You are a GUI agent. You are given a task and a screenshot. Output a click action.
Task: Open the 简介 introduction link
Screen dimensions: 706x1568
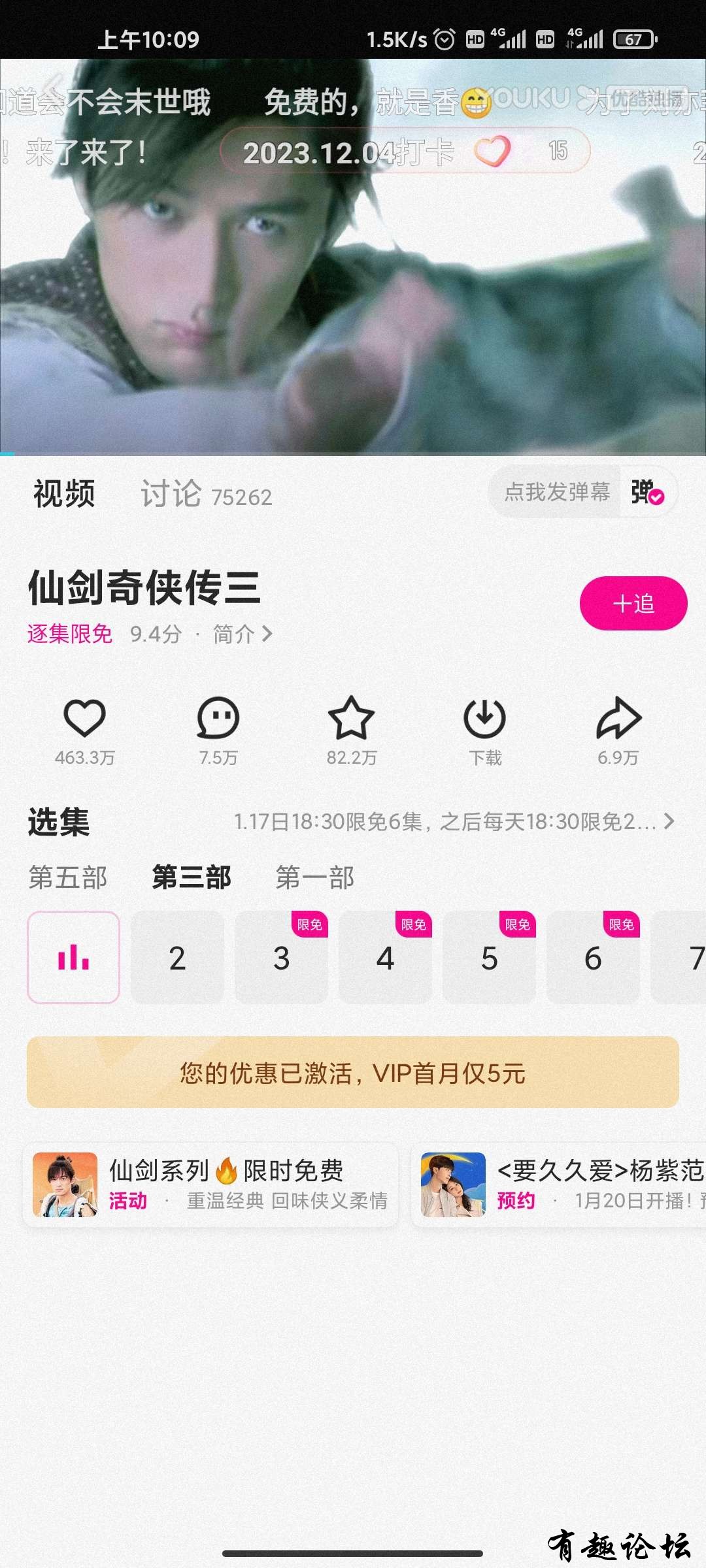[x=243, y=634]
